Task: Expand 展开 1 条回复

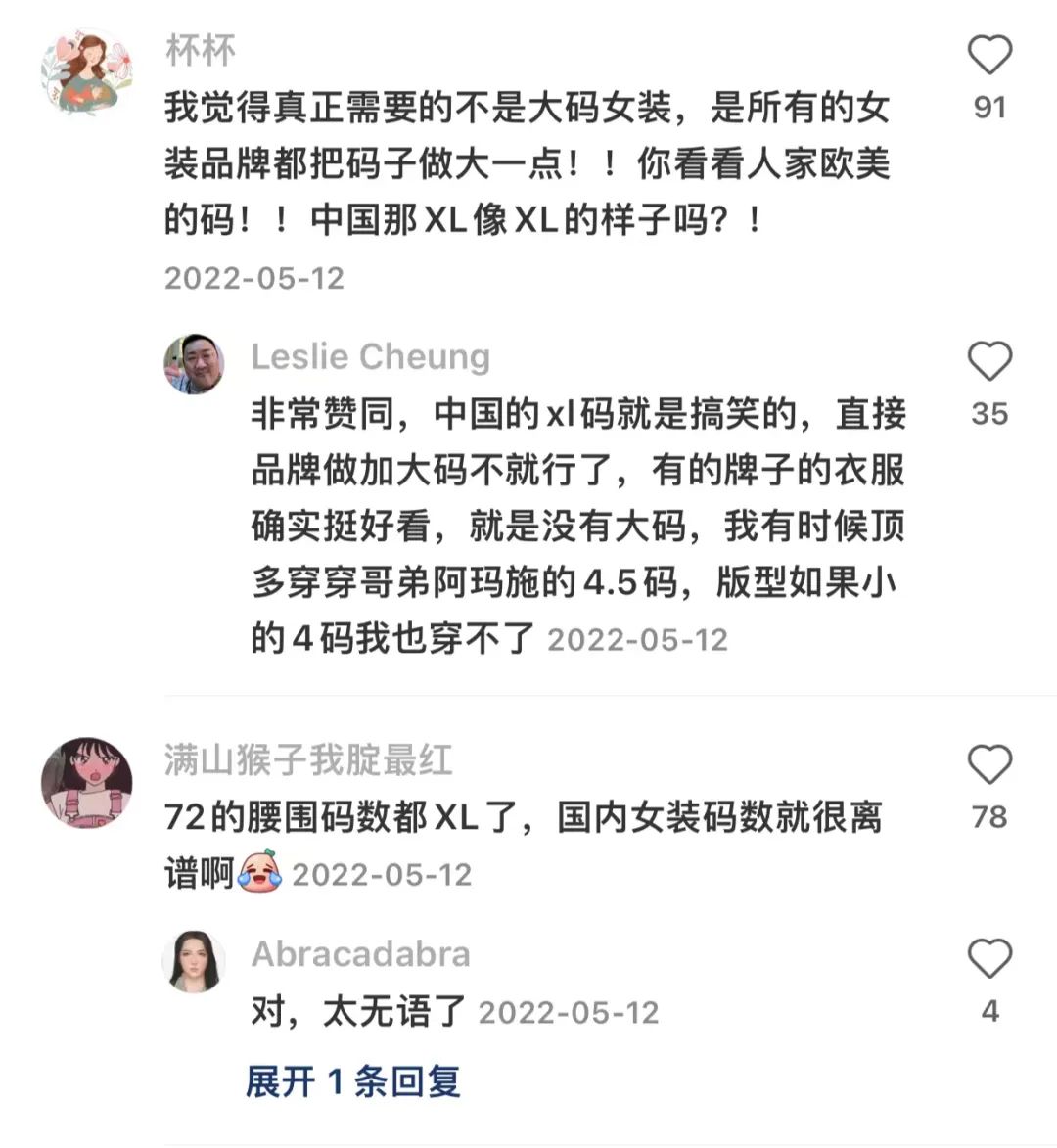Action: [352, 1081]
